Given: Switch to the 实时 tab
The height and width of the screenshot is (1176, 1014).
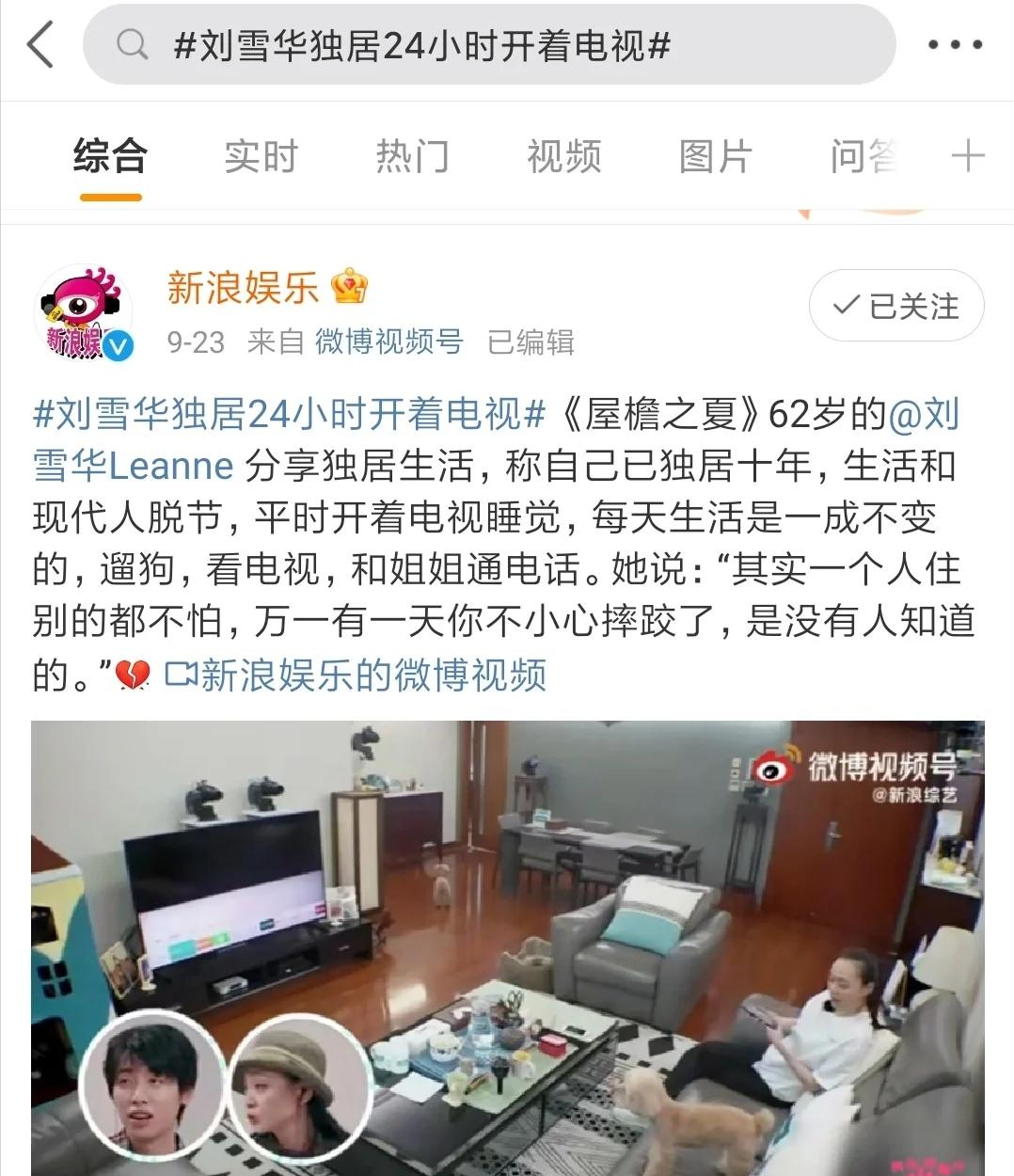Looking at the screenshot, I should 261,156.
